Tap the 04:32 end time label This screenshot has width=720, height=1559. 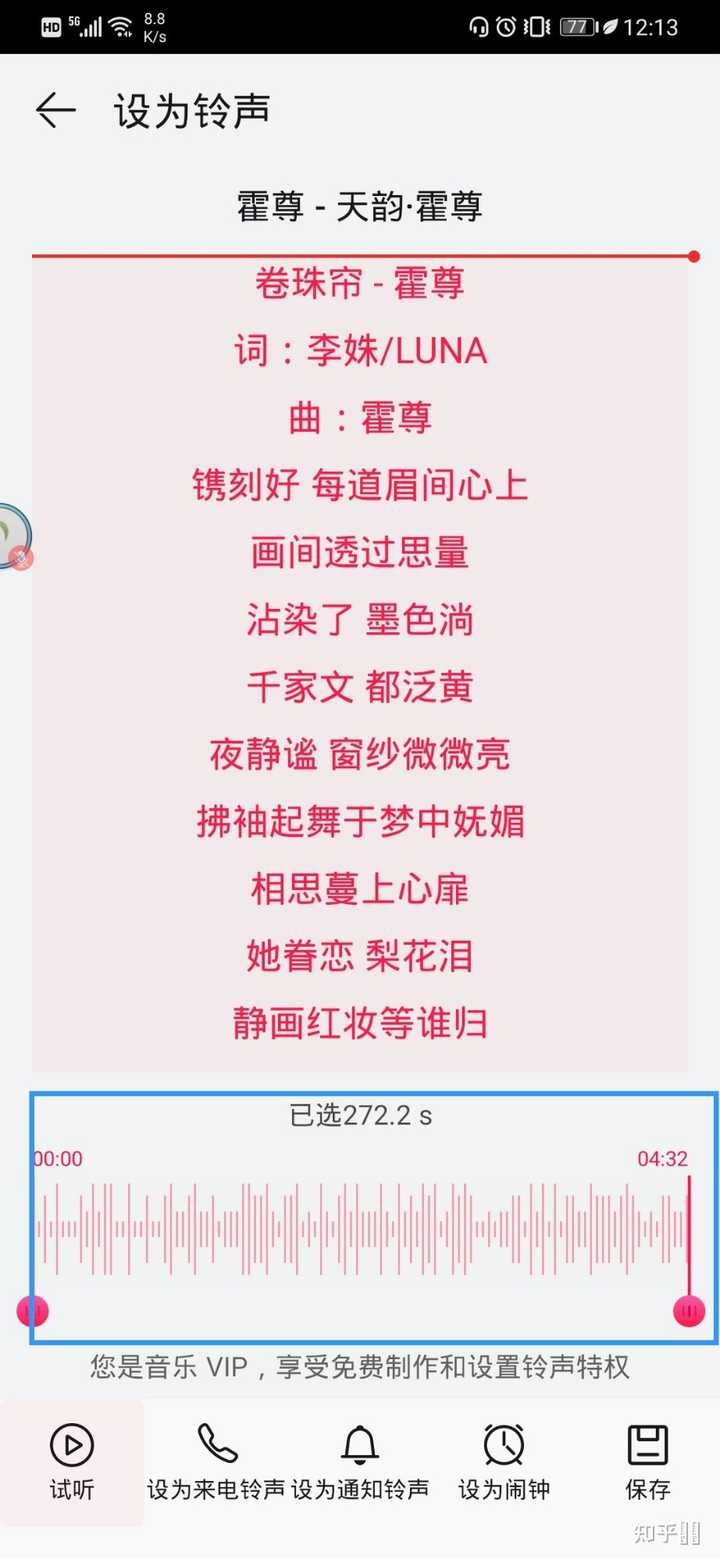pos(660,1158)
